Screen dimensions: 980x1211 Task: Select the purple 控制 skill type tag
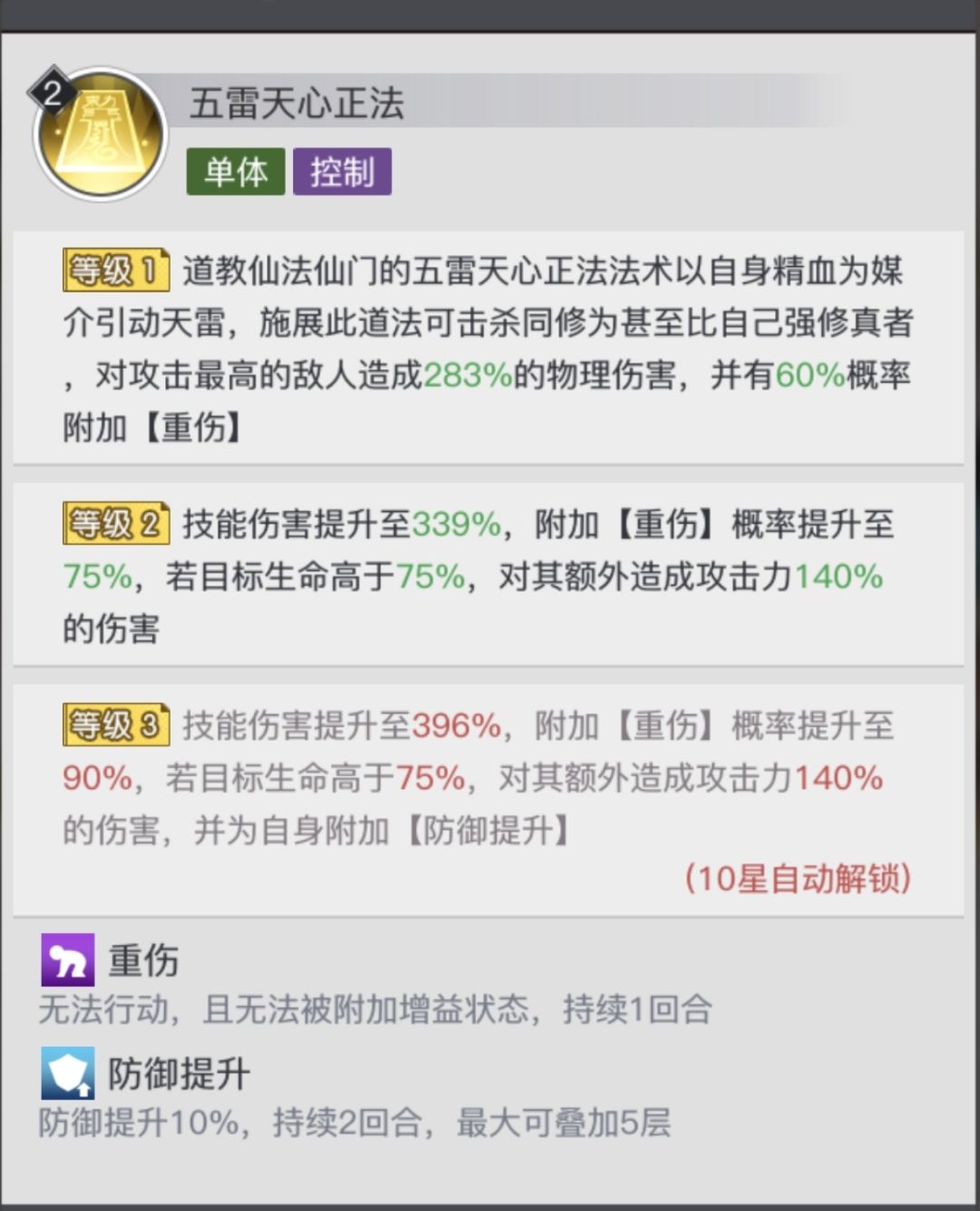click(342, 171)
